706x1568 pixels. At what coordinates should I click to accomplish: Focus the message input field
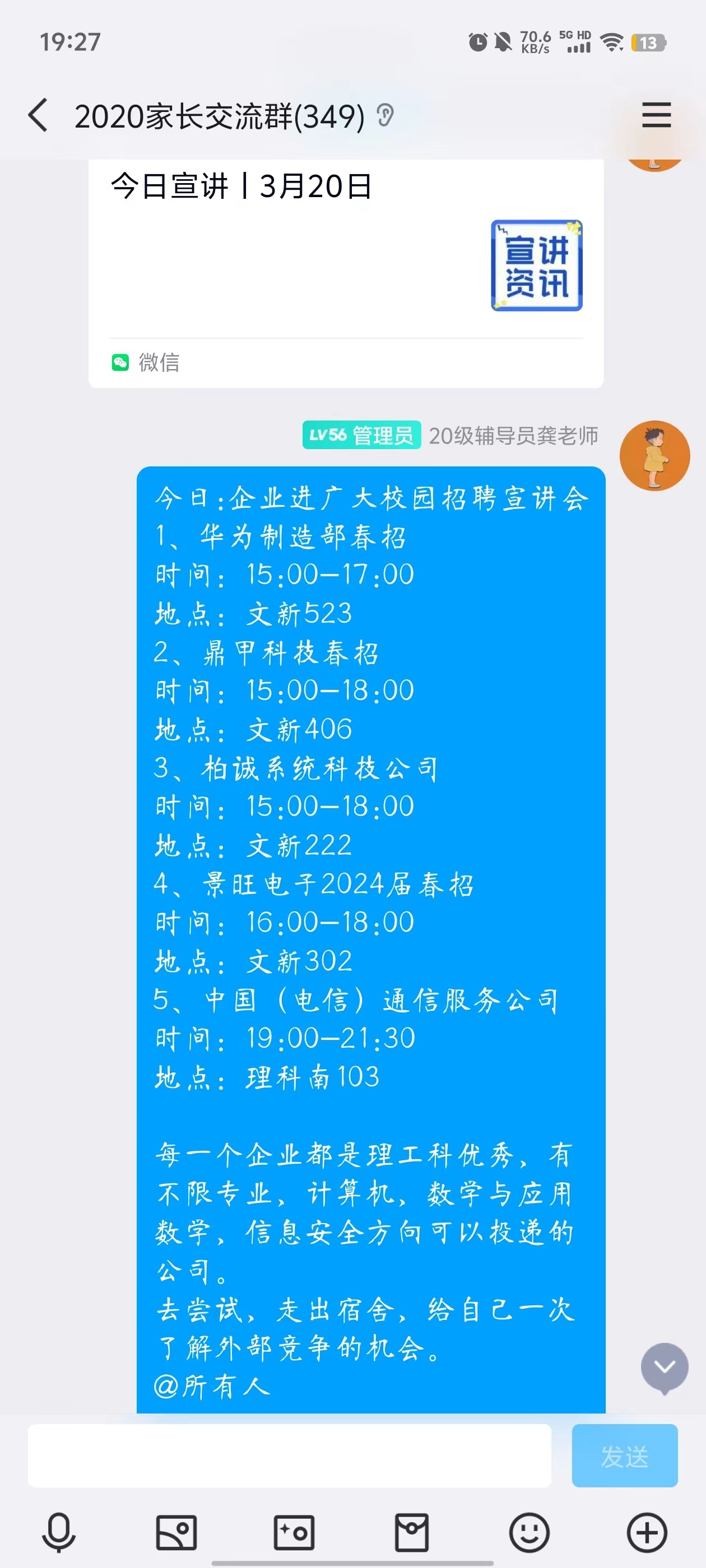click(289, 1456)
